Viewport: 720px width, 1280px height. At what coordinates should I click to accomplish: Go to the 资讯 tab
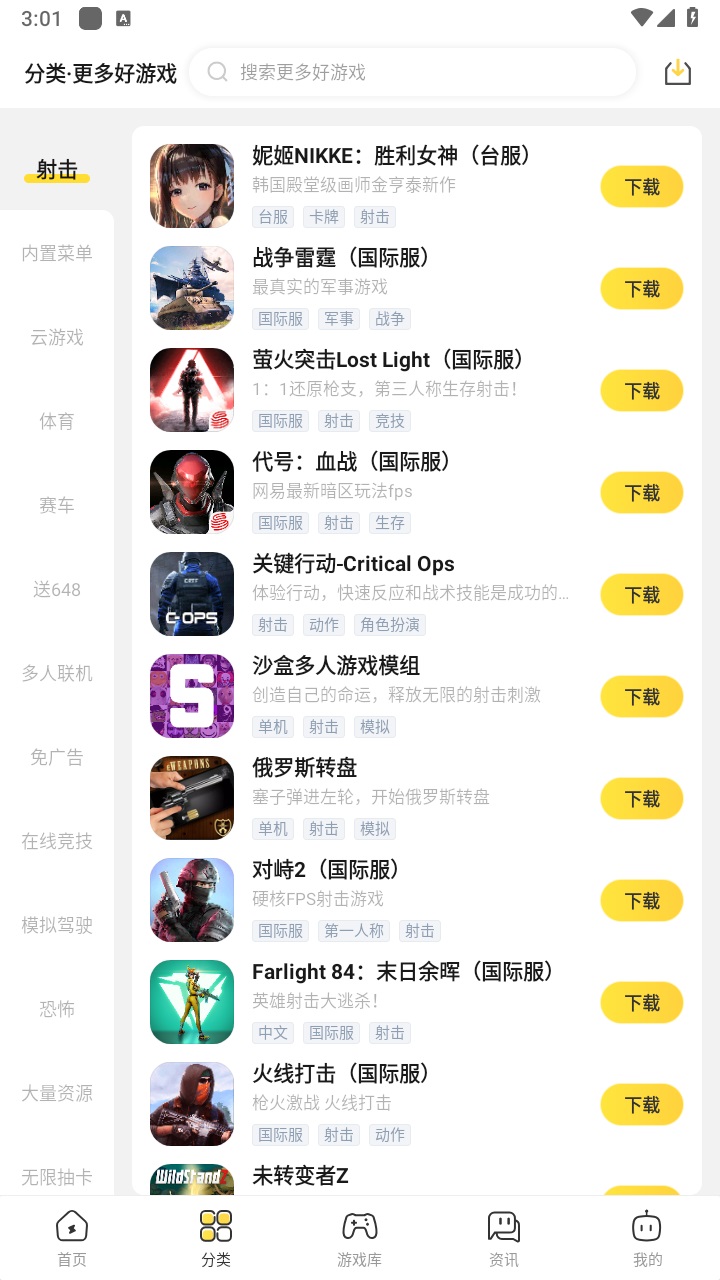(504, 1238)
